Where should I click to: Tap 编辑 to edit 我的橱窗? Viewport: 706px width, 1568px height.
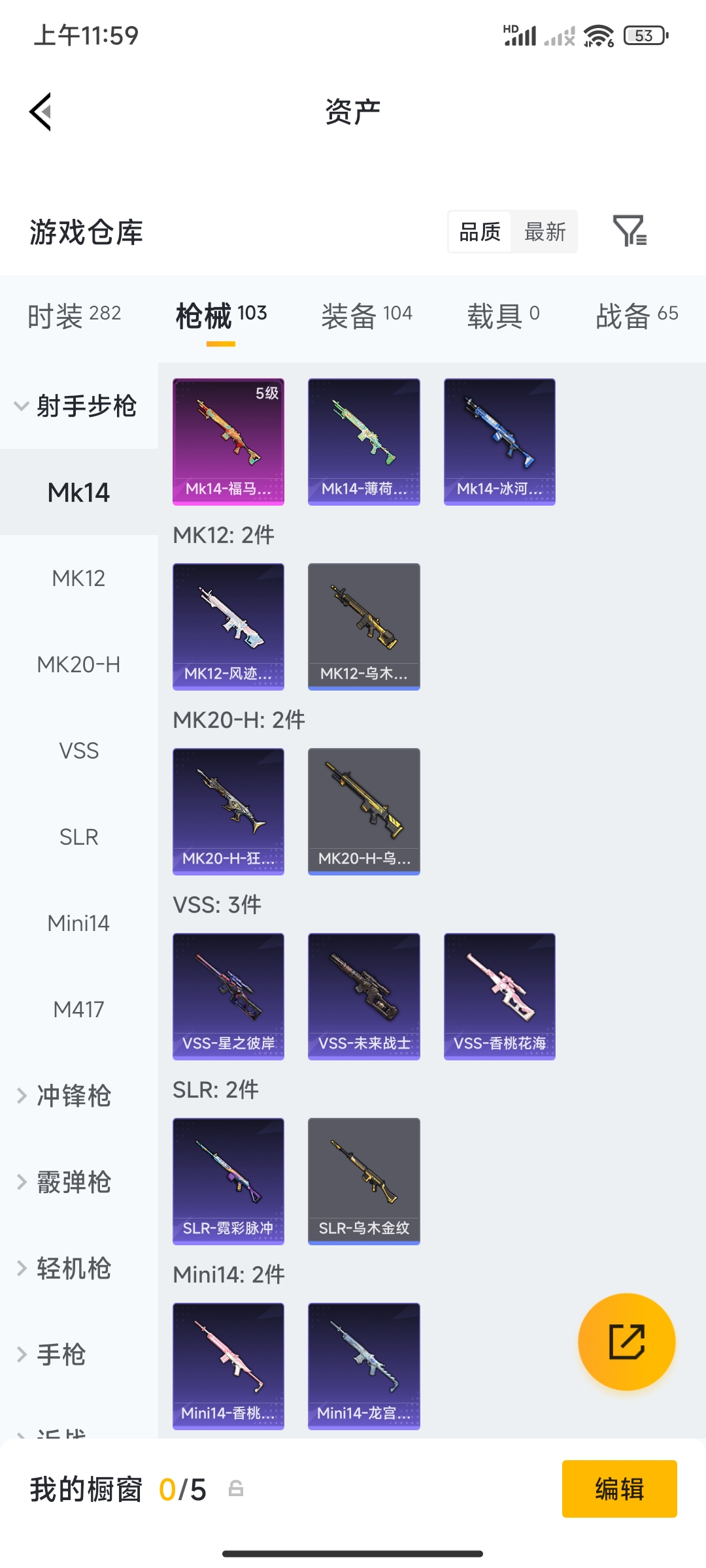click(x=619, y=1489)
